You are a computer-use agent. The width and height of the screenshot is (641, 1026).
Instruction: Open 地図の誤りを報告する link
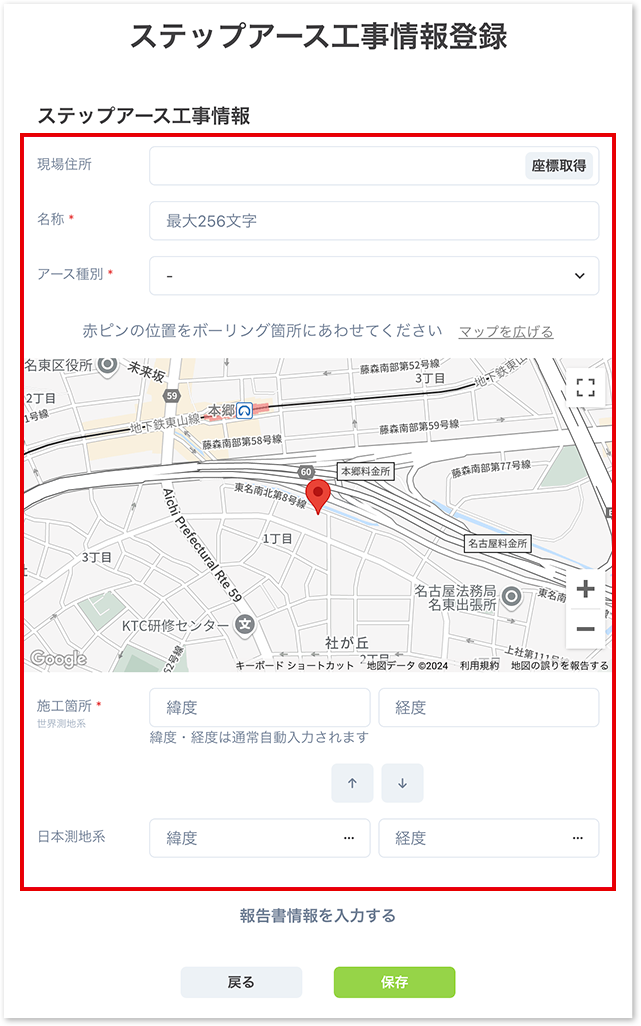(x=559, y=665)
